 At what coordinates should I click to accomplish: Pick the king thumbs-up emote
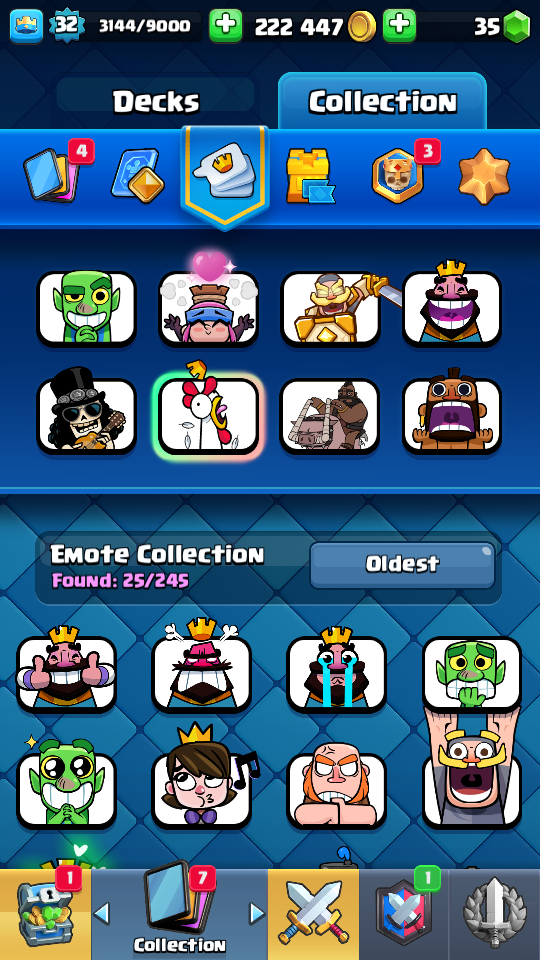coord(66,672)
